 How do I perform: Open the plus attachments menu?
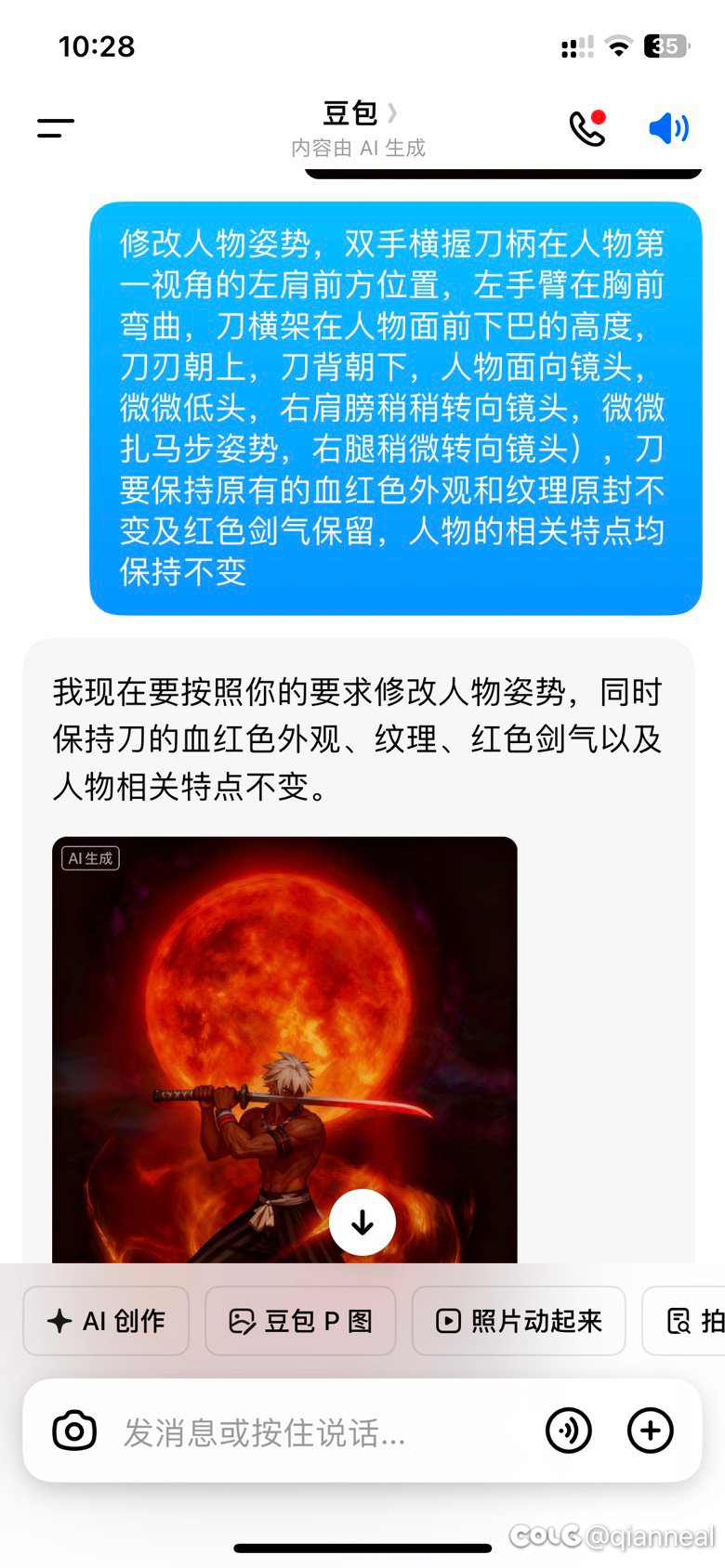[651, 1431]
